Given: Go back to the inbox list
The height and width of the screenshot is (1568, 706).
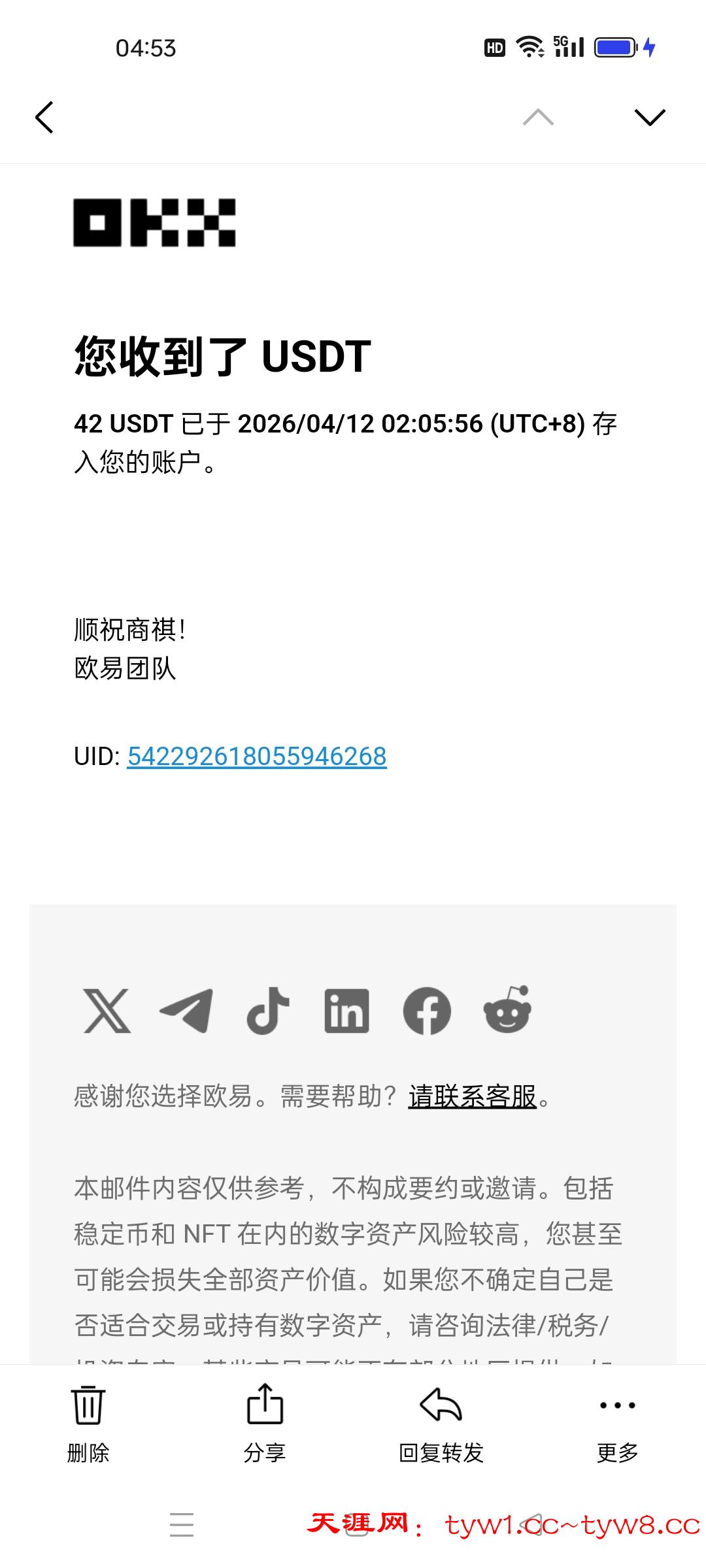Looking at the screenshot, I should [44, 118].
